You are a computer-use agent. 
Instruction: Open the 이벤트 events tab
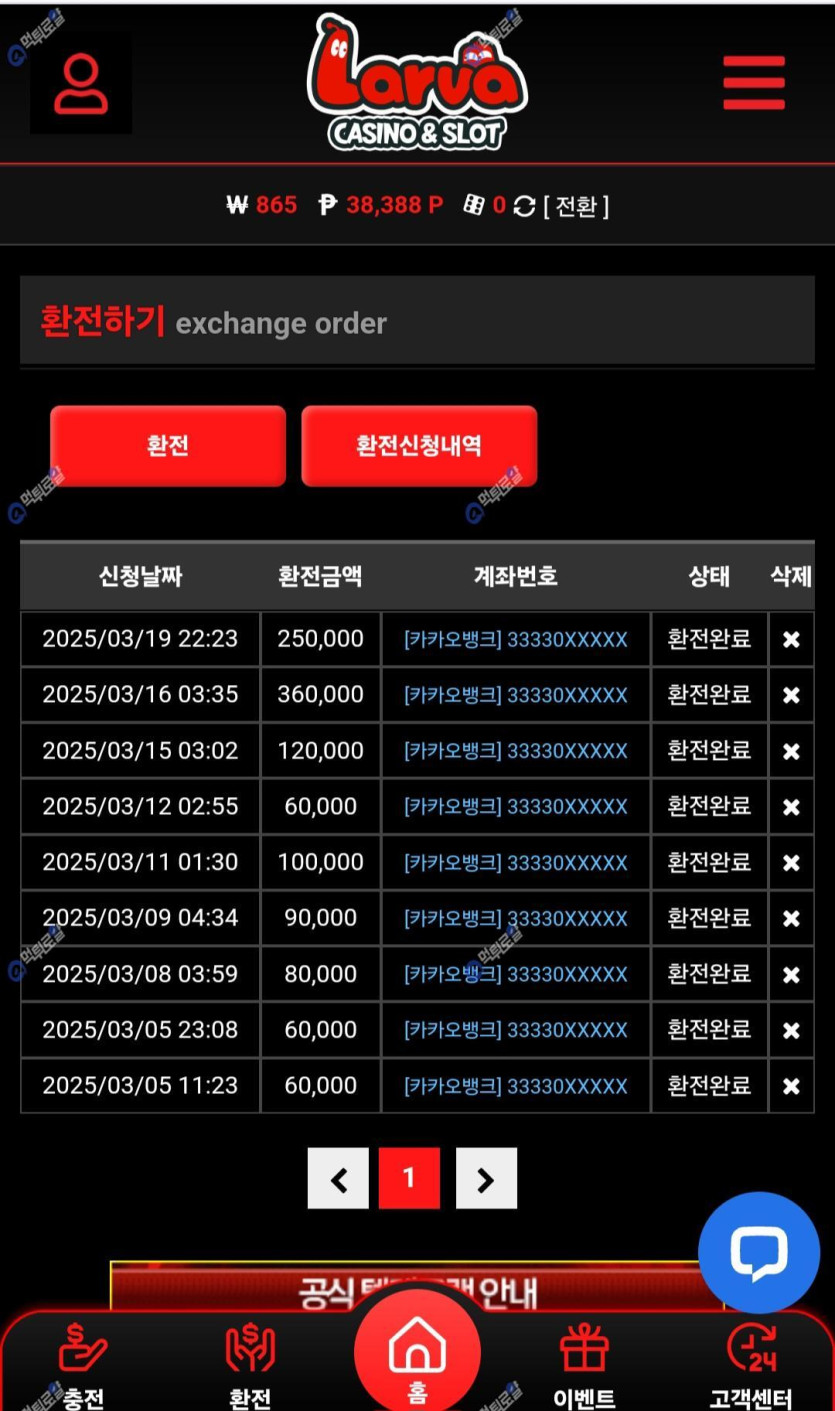click(584, 1365)
